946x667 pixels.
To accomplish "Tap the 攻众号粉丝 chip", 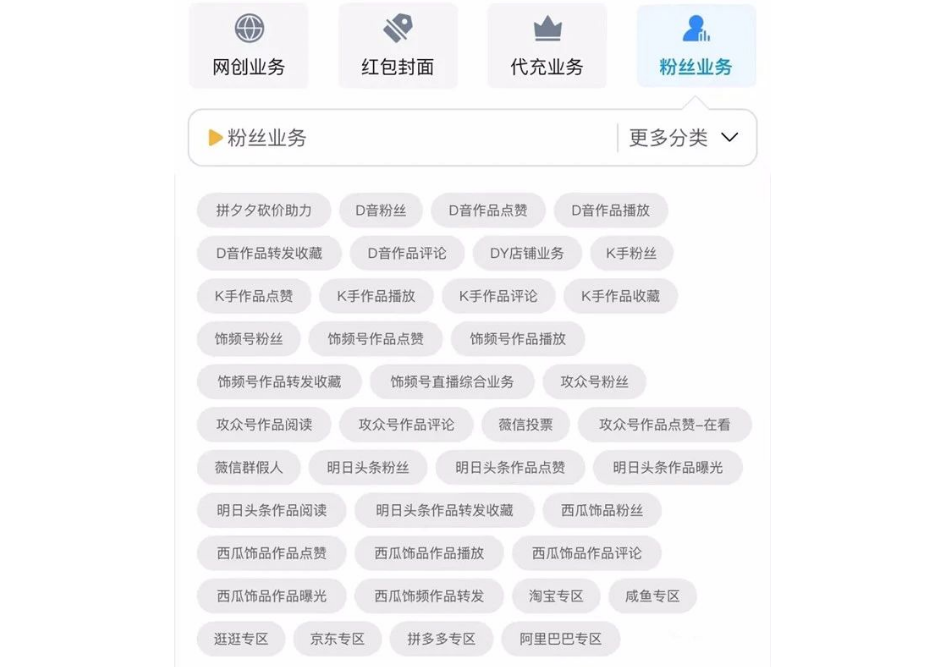I will point(594,381).
